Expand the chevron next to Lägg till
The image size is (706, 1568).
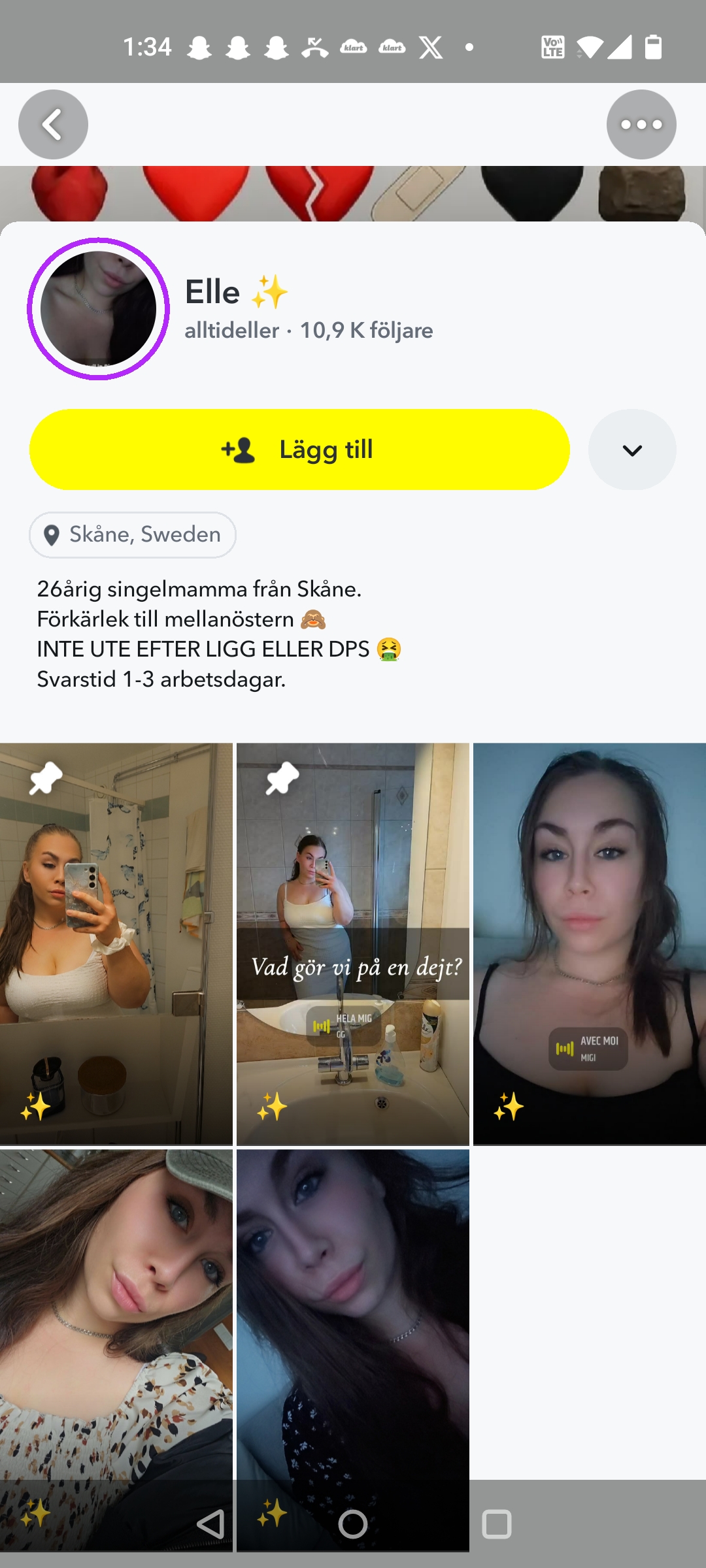click(631, 449)
